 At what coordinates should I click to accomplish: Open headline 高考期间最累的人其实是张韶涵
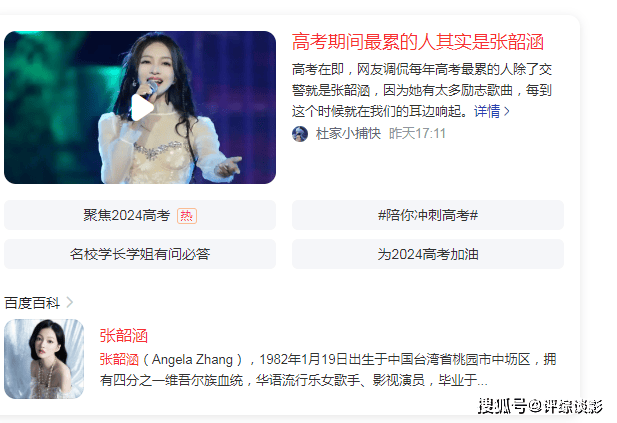[x=417, y=42]
